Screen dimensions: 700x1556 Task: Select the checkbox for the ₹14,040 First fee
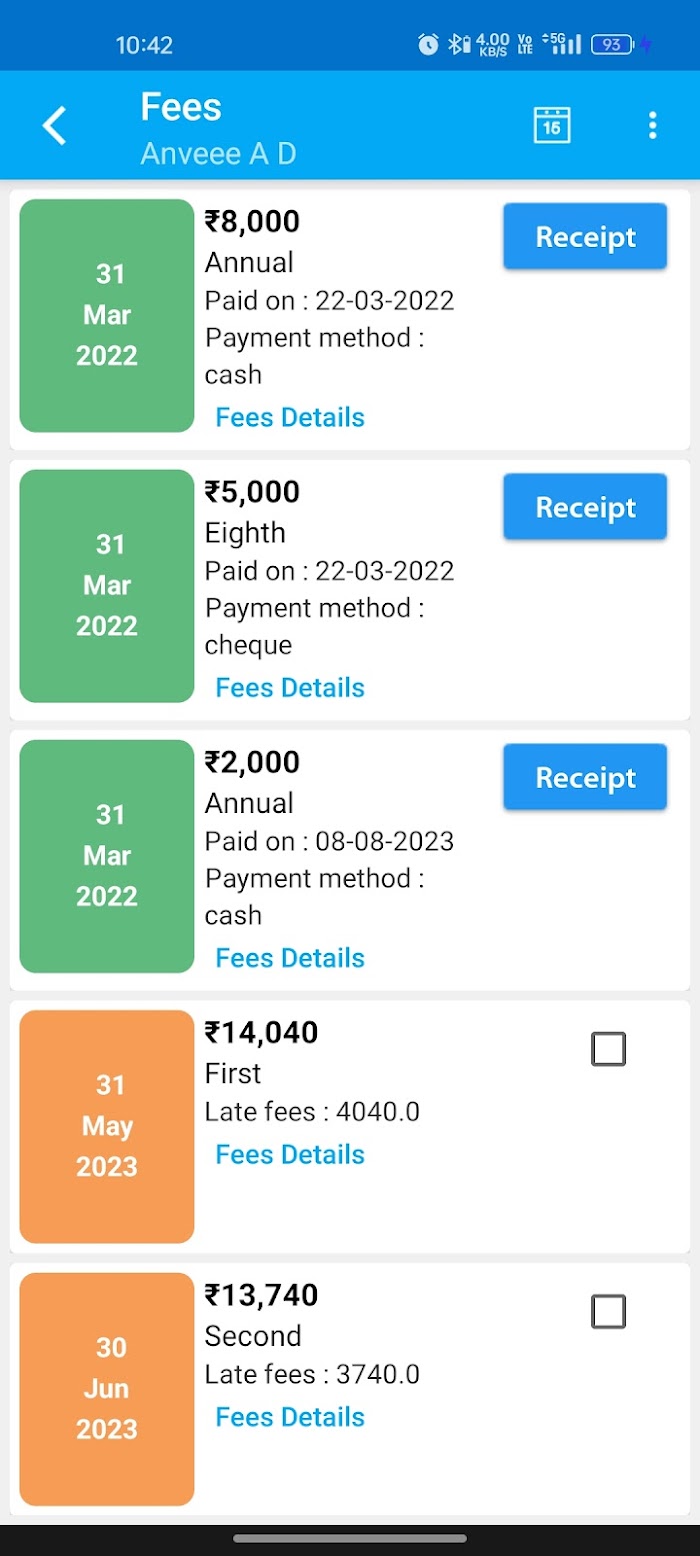[x=609, y=1049]
